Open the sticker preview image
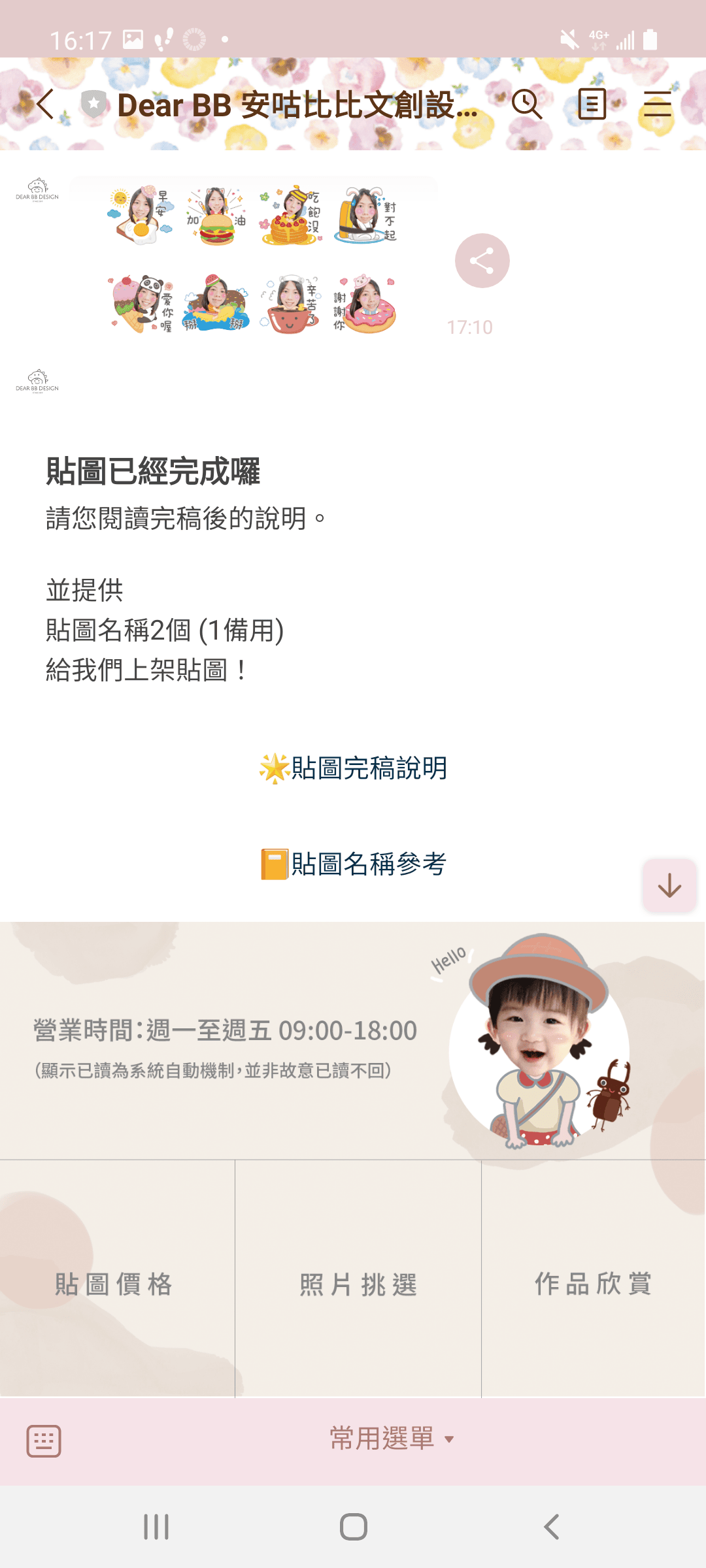 [254, 260]
